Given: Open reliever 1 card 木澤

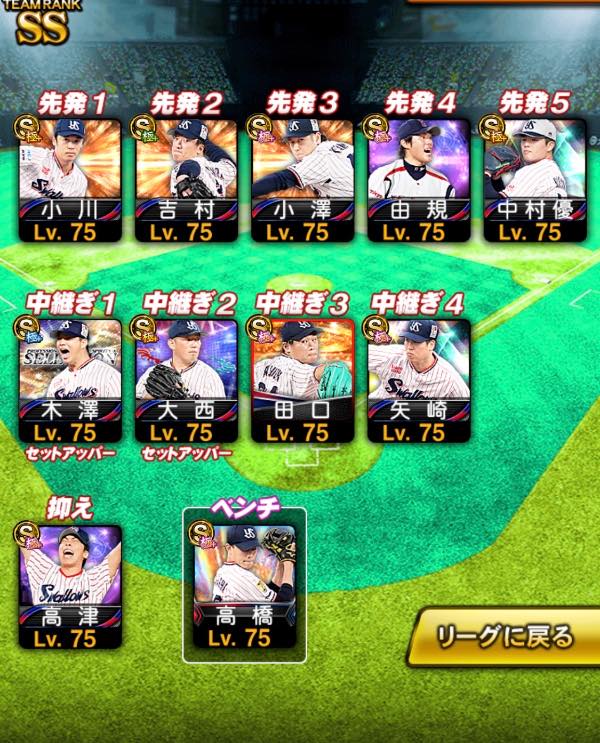Looking at the screenshot, I should [70, 381].
